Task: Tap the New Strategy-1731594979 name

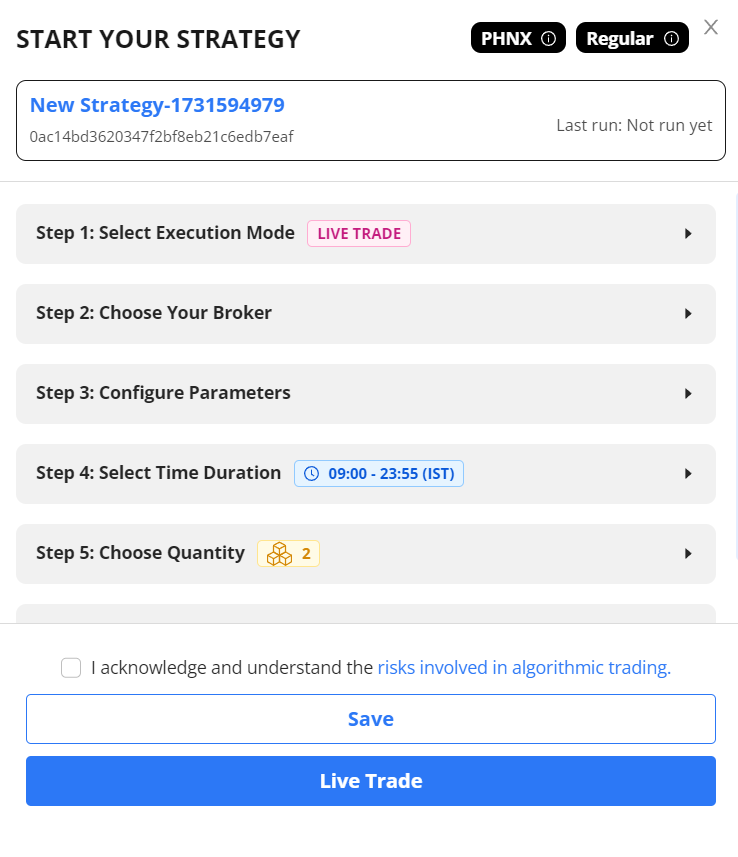Action: [157, 105]
